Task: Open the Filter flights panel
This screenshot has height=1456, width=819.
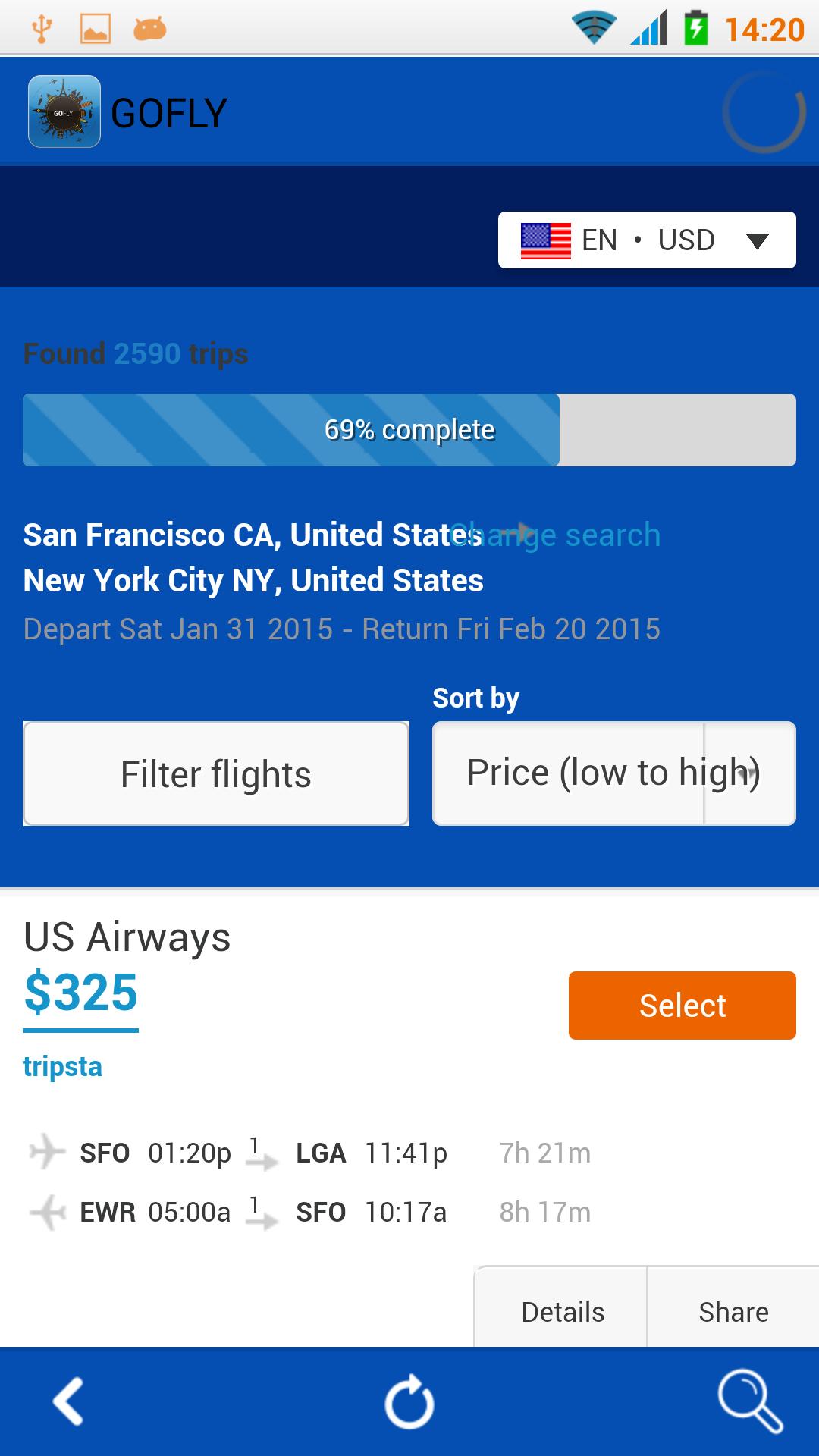Action: [x=215, y=773]
